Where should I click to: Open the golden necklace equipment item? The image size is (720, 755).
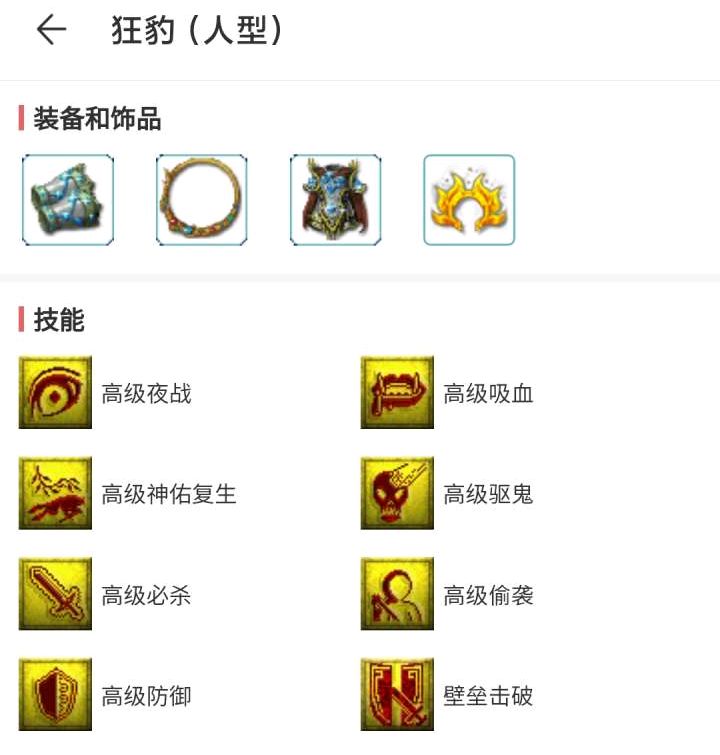[201, 199]
